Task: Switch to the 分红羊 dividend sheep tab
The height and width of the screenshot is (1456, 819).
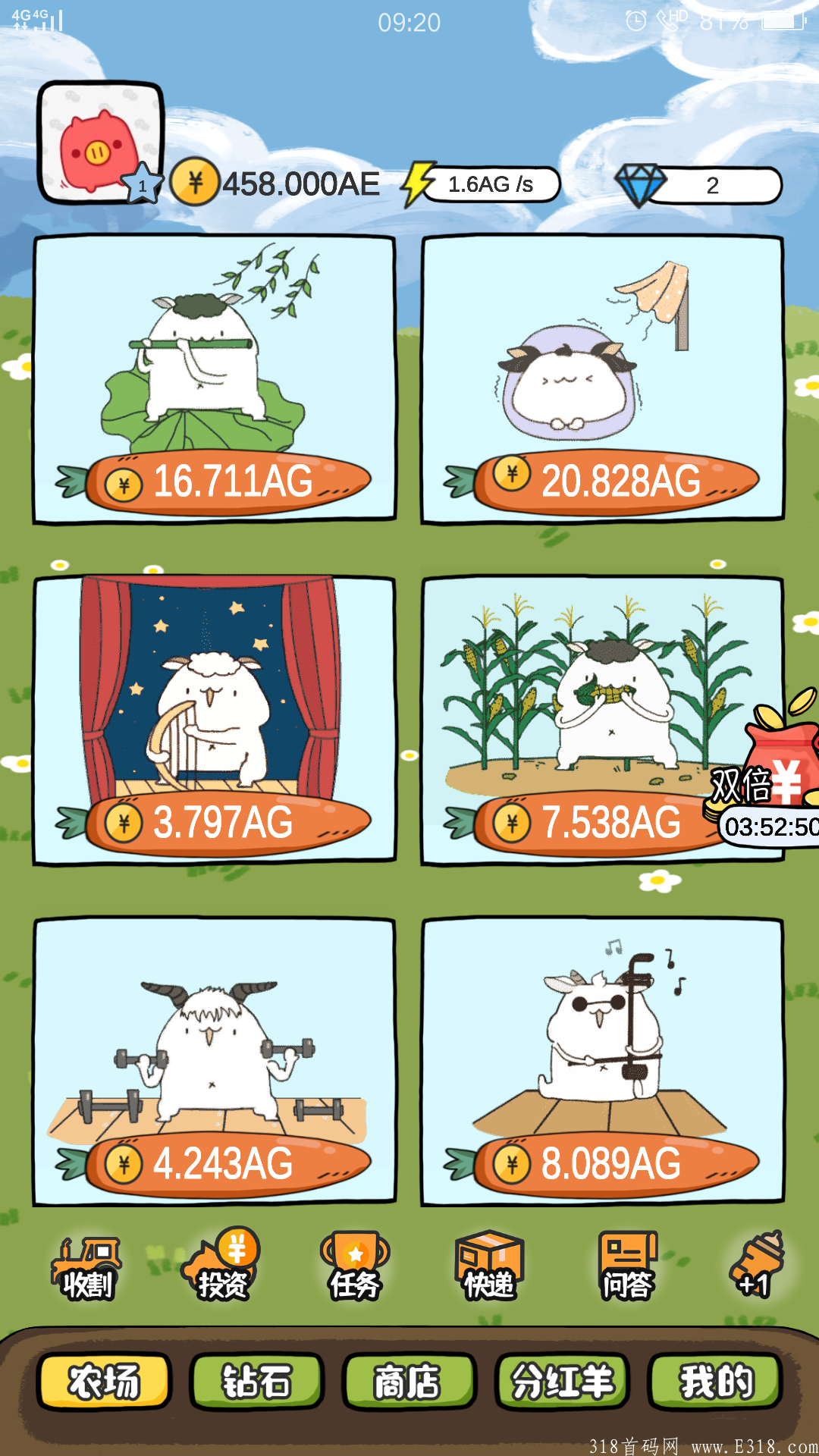Action: 562,1381
